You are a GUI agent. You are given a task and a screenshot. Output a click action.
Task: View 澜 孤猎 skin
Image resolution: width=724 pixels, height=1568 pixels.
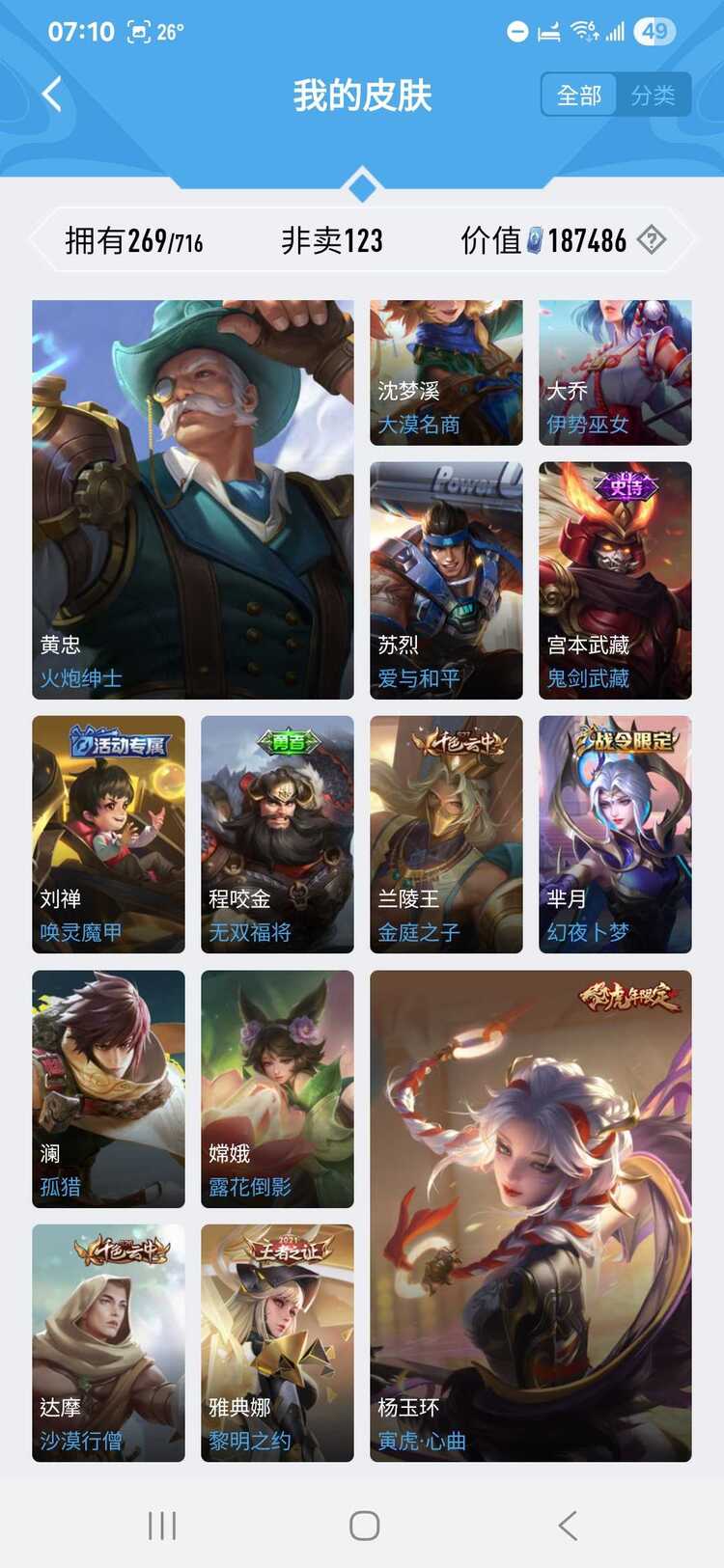point(108,1088)
